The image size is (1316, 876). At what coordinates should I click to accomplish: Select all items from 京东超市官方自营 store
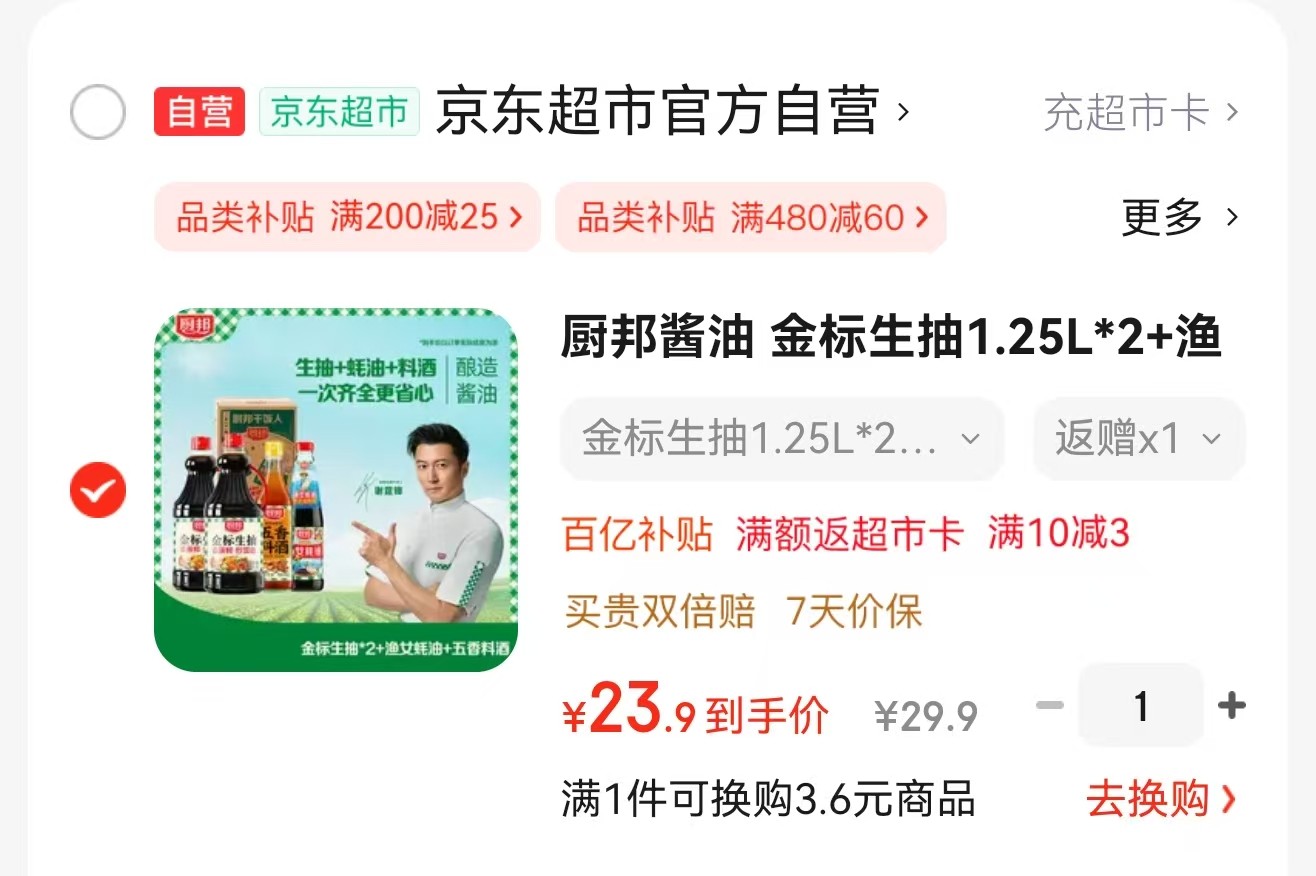pyautogui.click(x=98, y=112)
